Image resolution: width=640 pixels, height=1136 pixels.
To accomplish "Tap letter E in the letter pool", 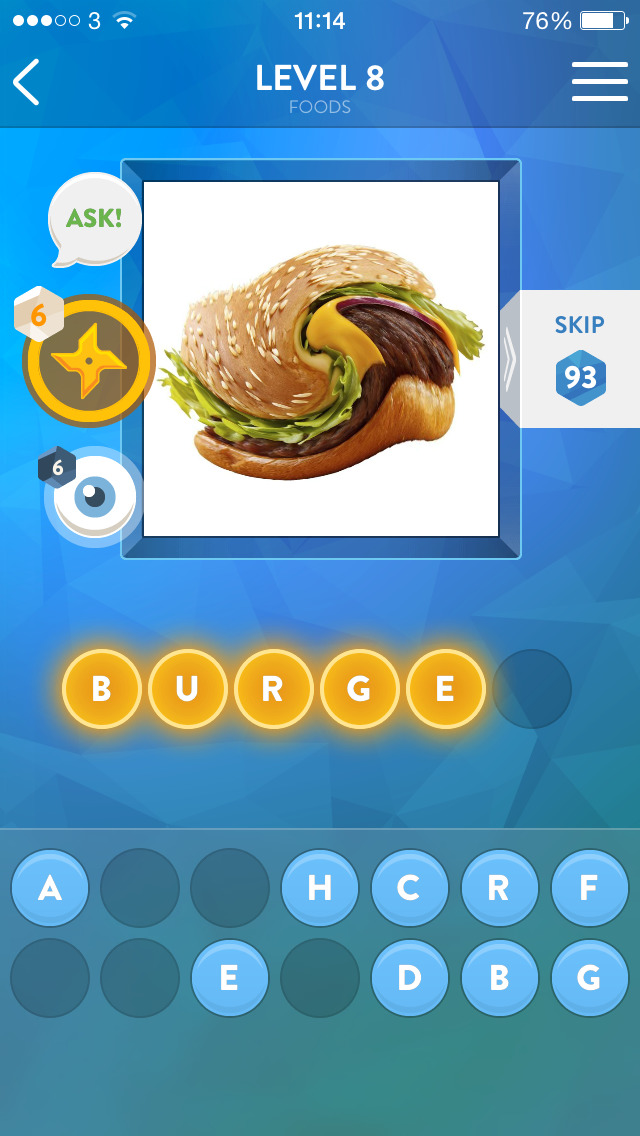I will point(229,977).
